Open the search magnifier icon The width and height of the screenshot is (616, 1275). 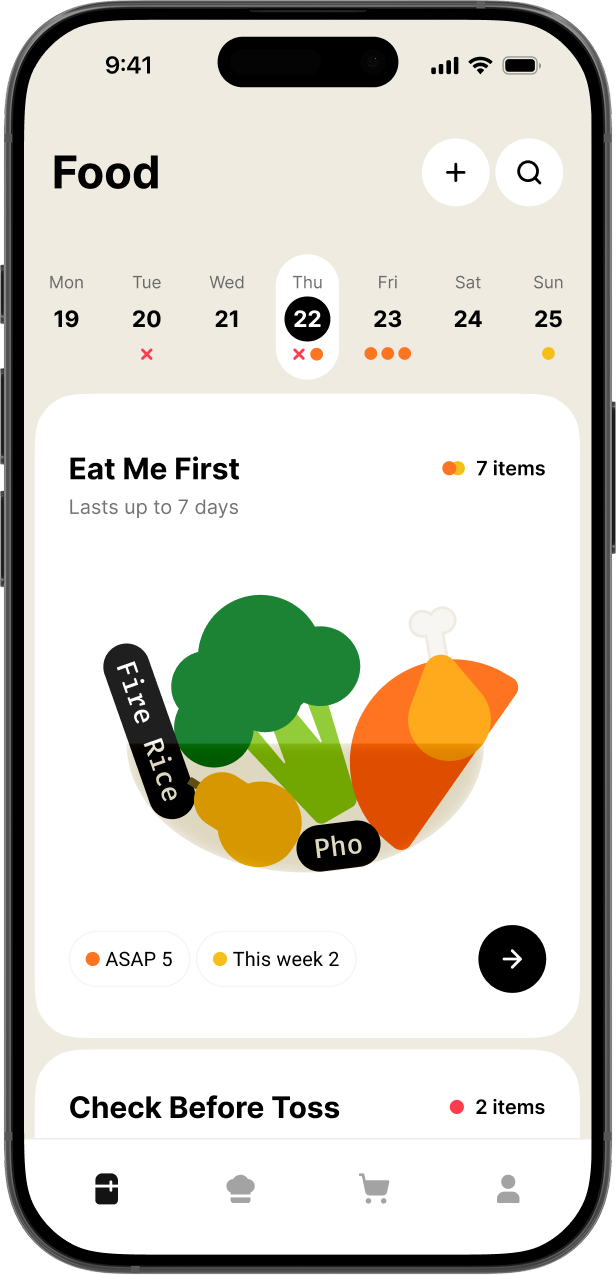pos(529,173)
